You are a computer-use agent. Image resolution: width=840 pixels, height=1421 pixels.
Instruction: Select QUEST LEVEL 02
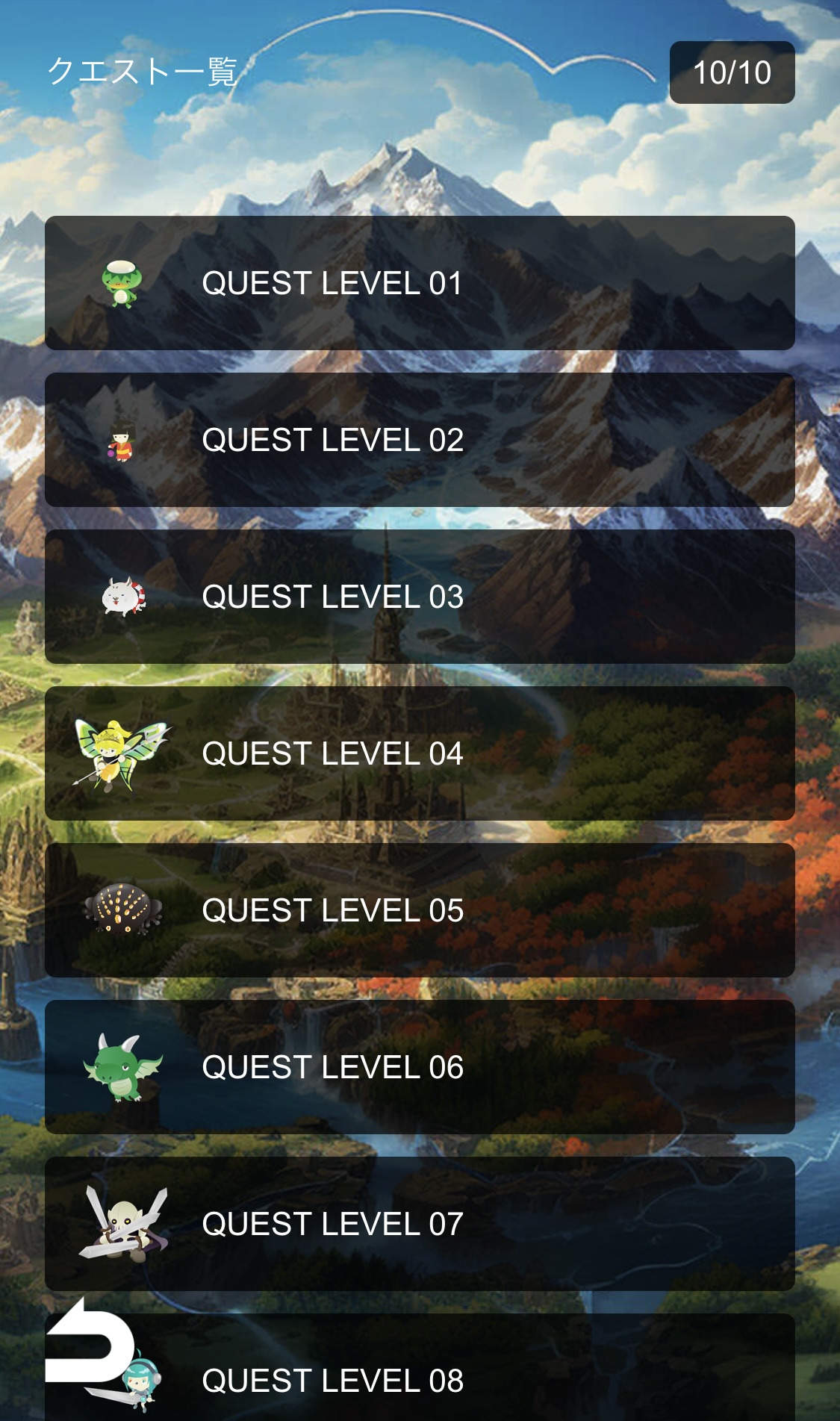(420, 440)
